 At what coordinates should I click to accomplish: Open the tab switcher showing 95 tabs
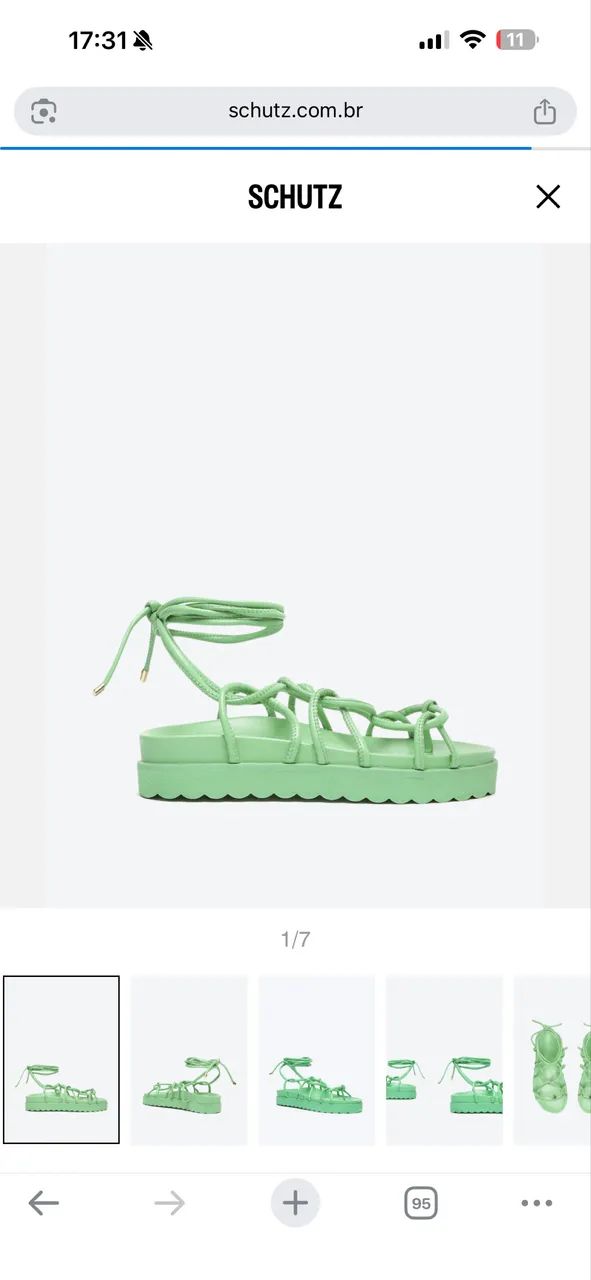[x=421, y=1203]
